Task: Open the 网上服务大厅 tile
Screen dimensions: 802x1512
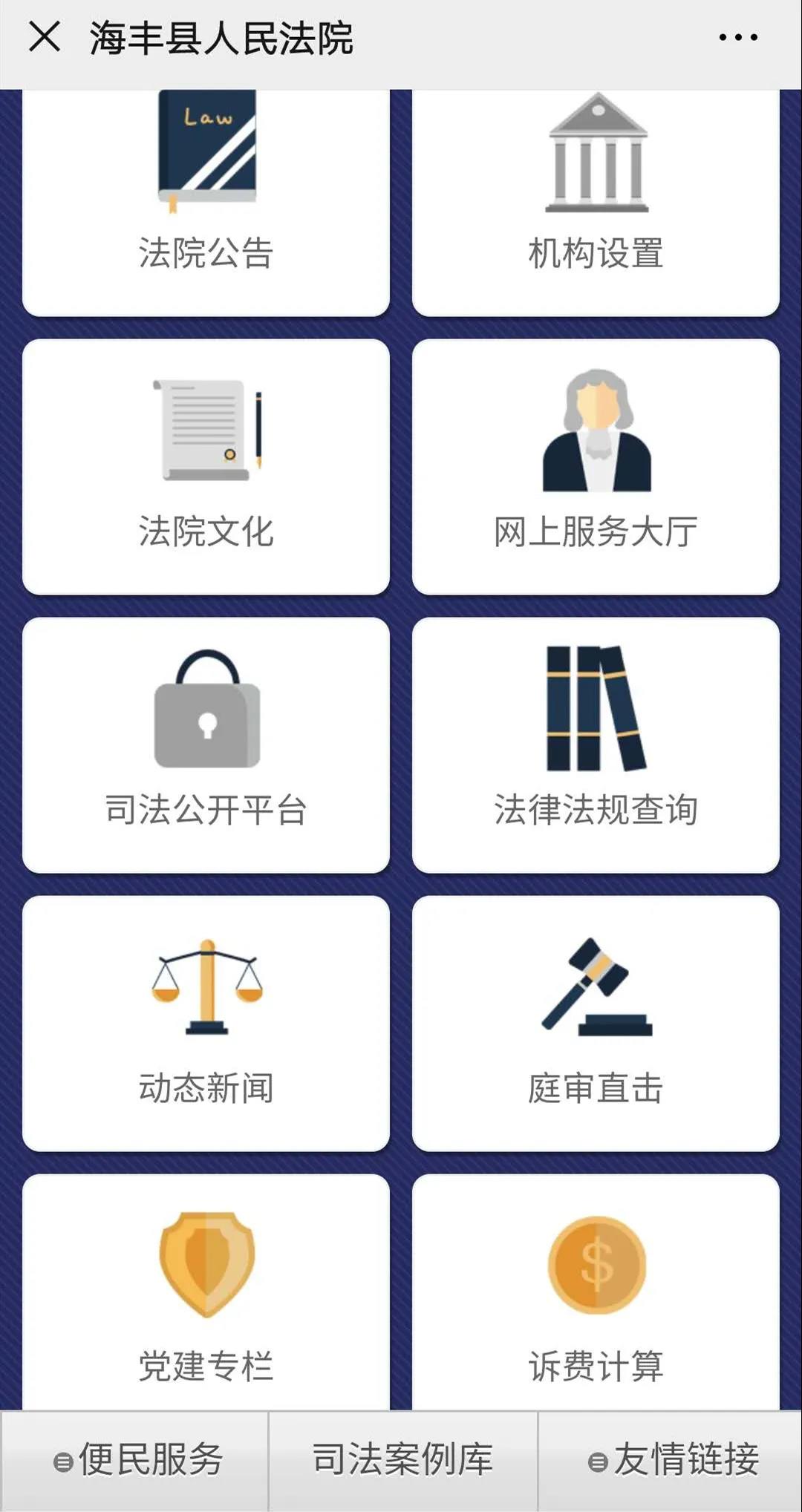Action: click(x=596, y=467)
